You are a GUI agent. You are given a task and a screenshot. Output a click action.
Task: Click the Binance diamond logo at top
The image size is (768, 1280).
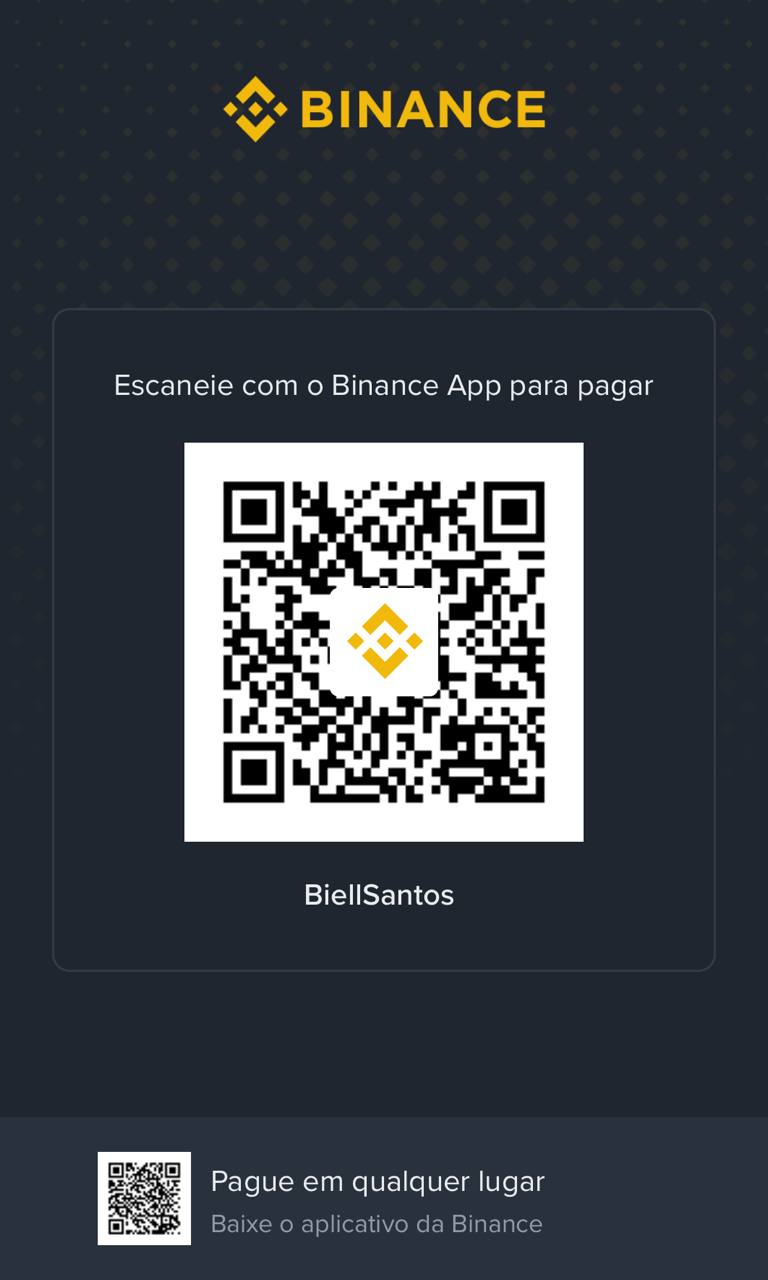(253, 108)
